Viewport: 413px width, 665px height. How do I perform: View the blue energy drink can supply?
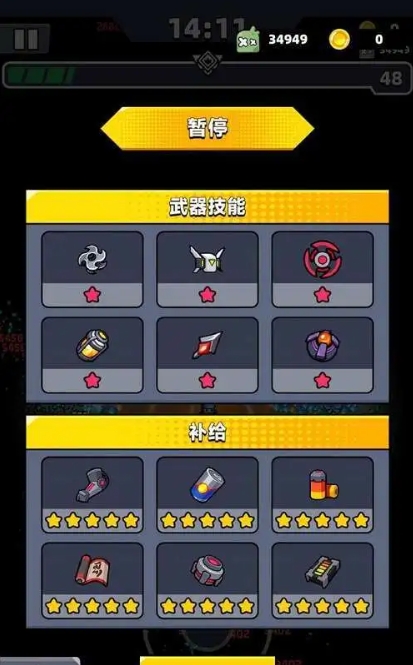207,495
